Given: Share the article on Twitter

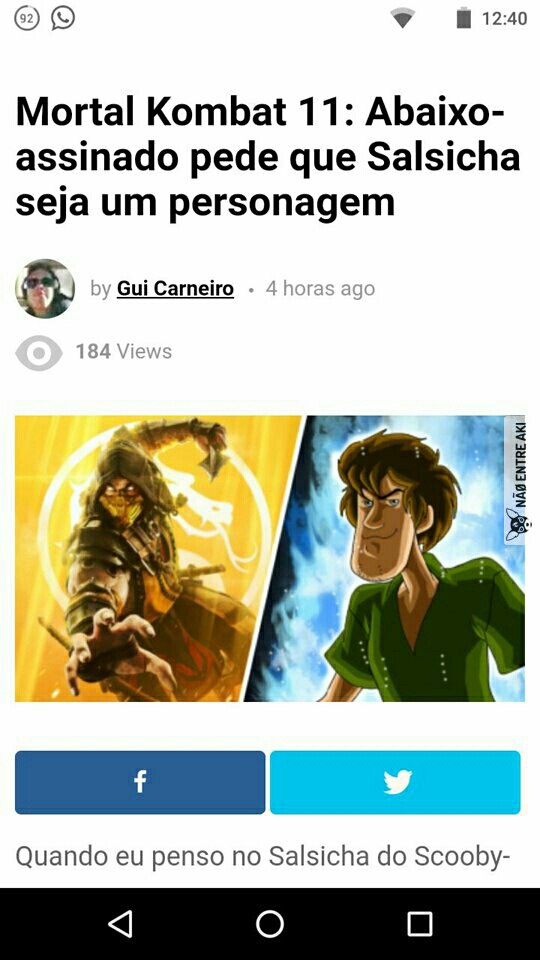Looking at the screenshot, I should click(x=395, y=782).
